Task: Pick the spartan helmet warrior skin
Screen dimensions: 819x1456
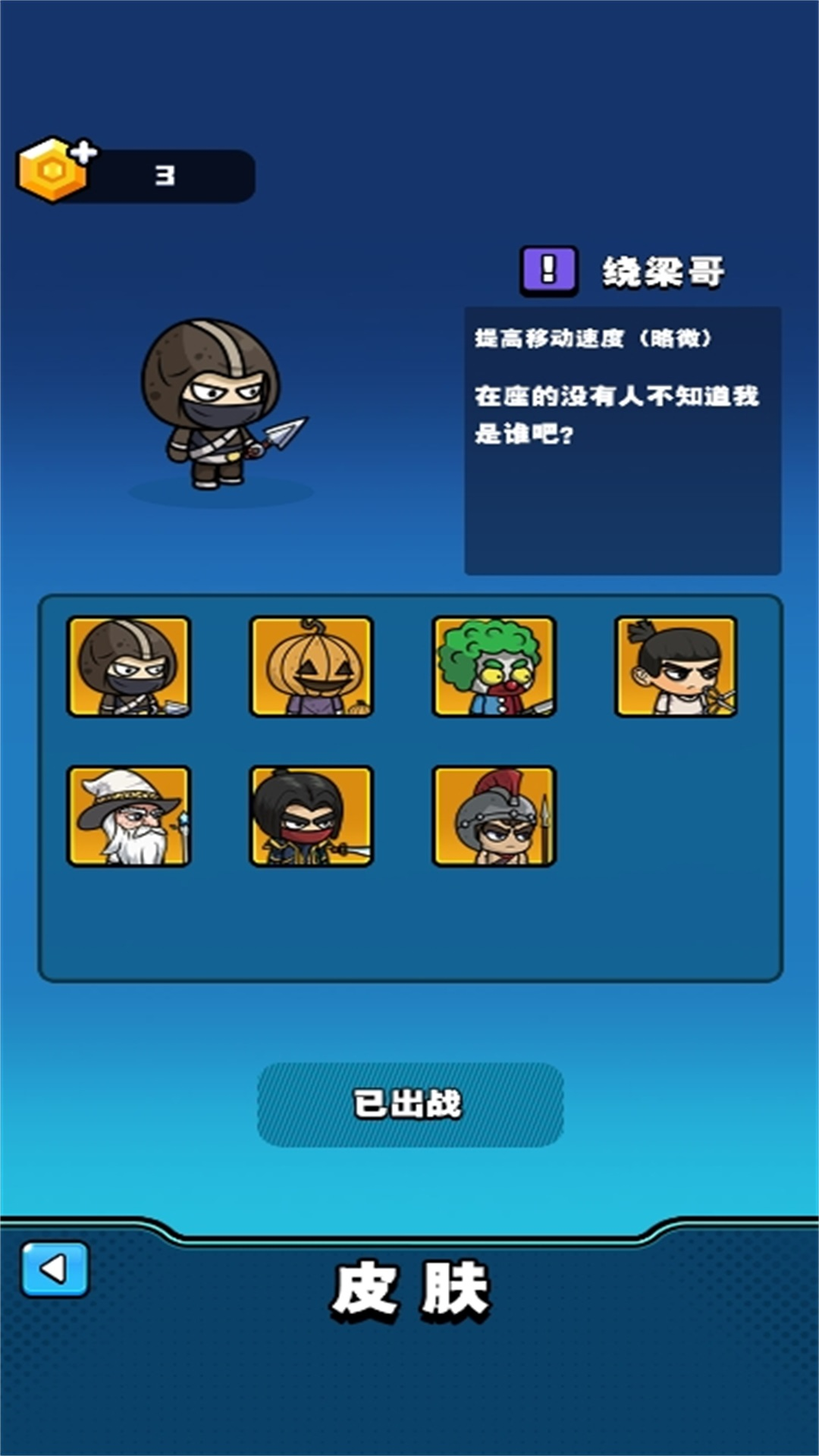Action: coord(494,816)
